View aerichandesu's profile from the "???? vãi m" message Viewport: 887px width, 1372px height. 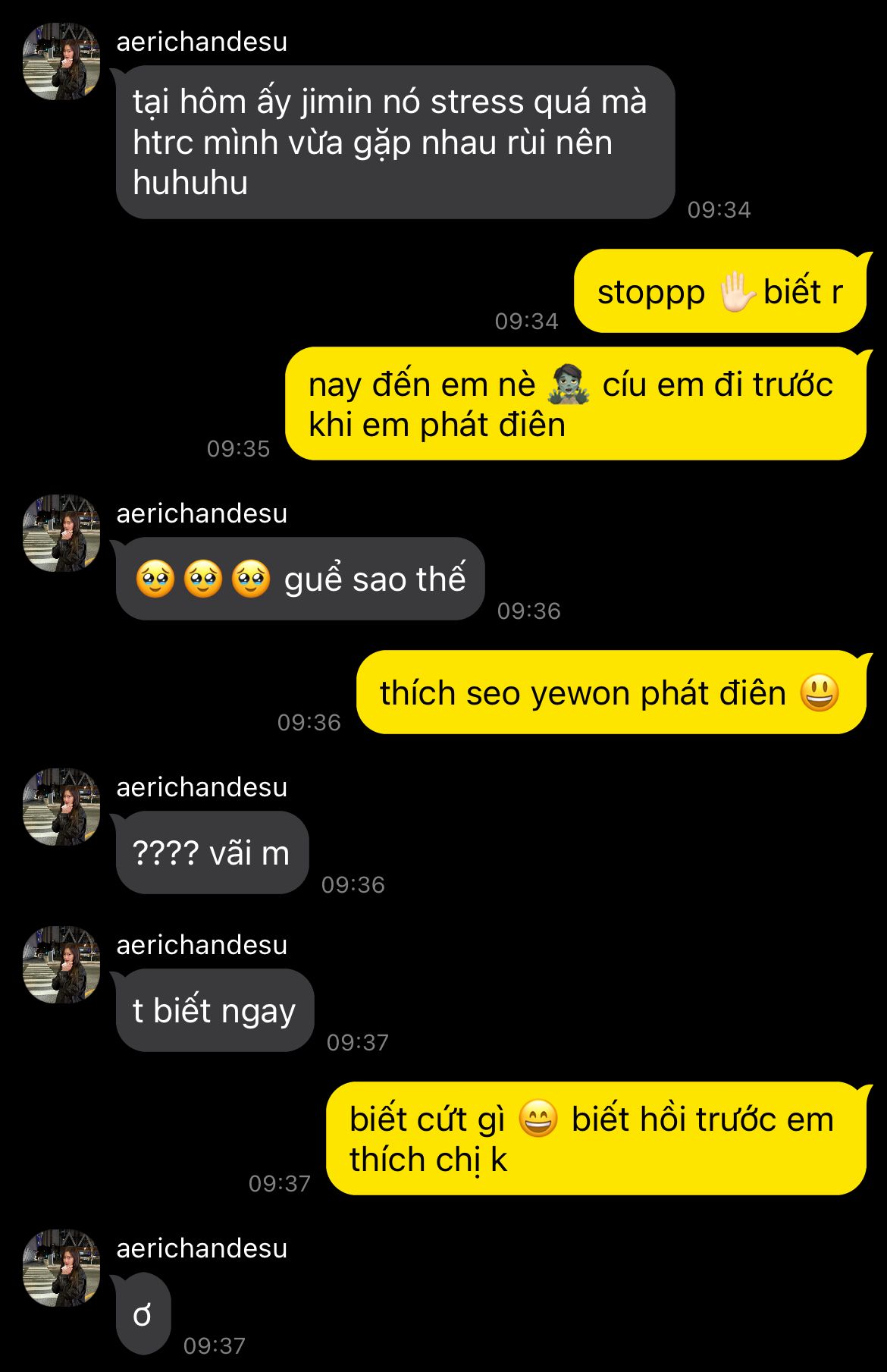(x=61, y=807)
